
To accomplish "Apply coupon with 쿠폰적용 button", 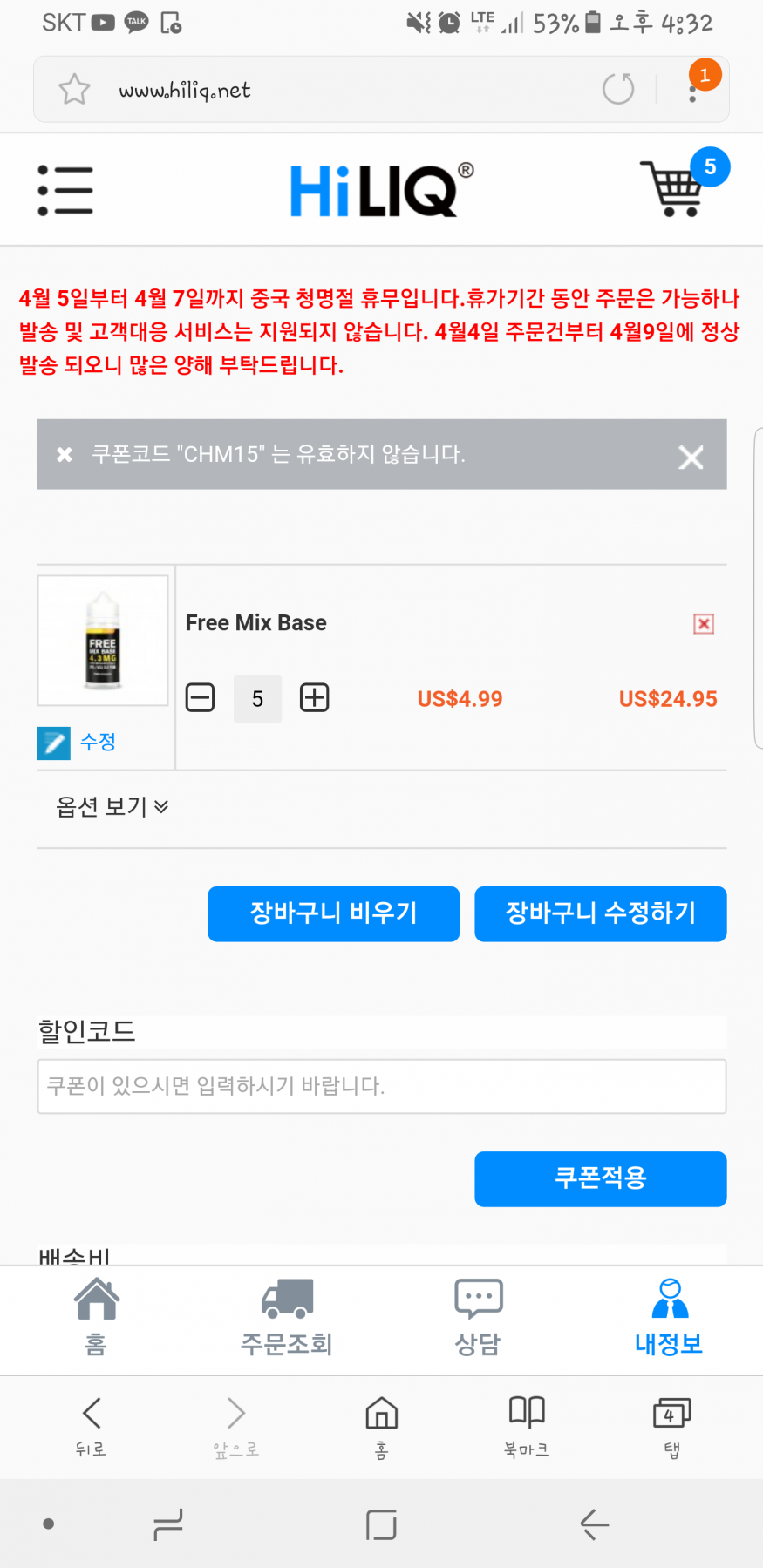I will click(600, 1178).
